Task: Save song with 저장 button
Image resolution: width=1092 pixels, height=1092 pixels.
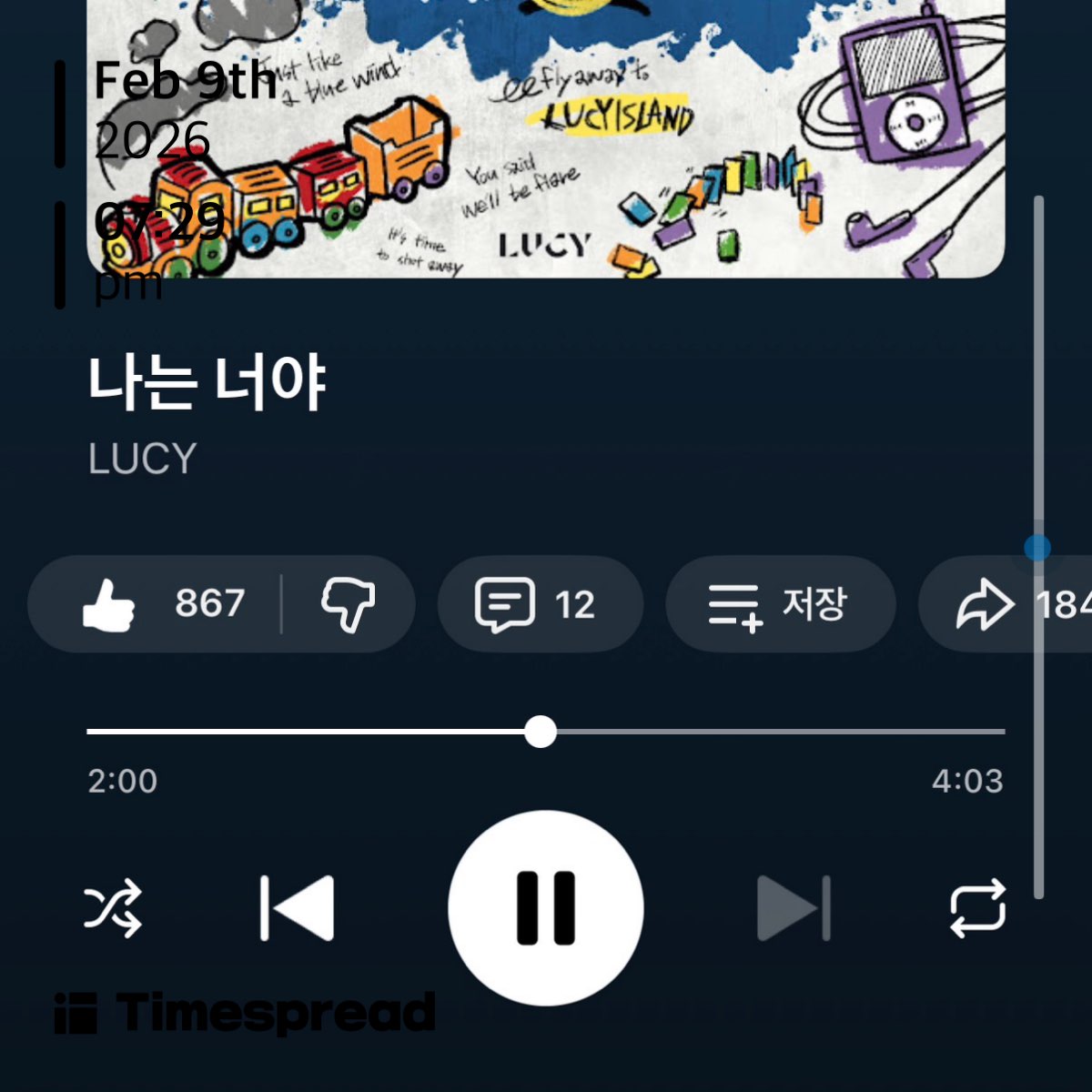Action: point(780,603)
